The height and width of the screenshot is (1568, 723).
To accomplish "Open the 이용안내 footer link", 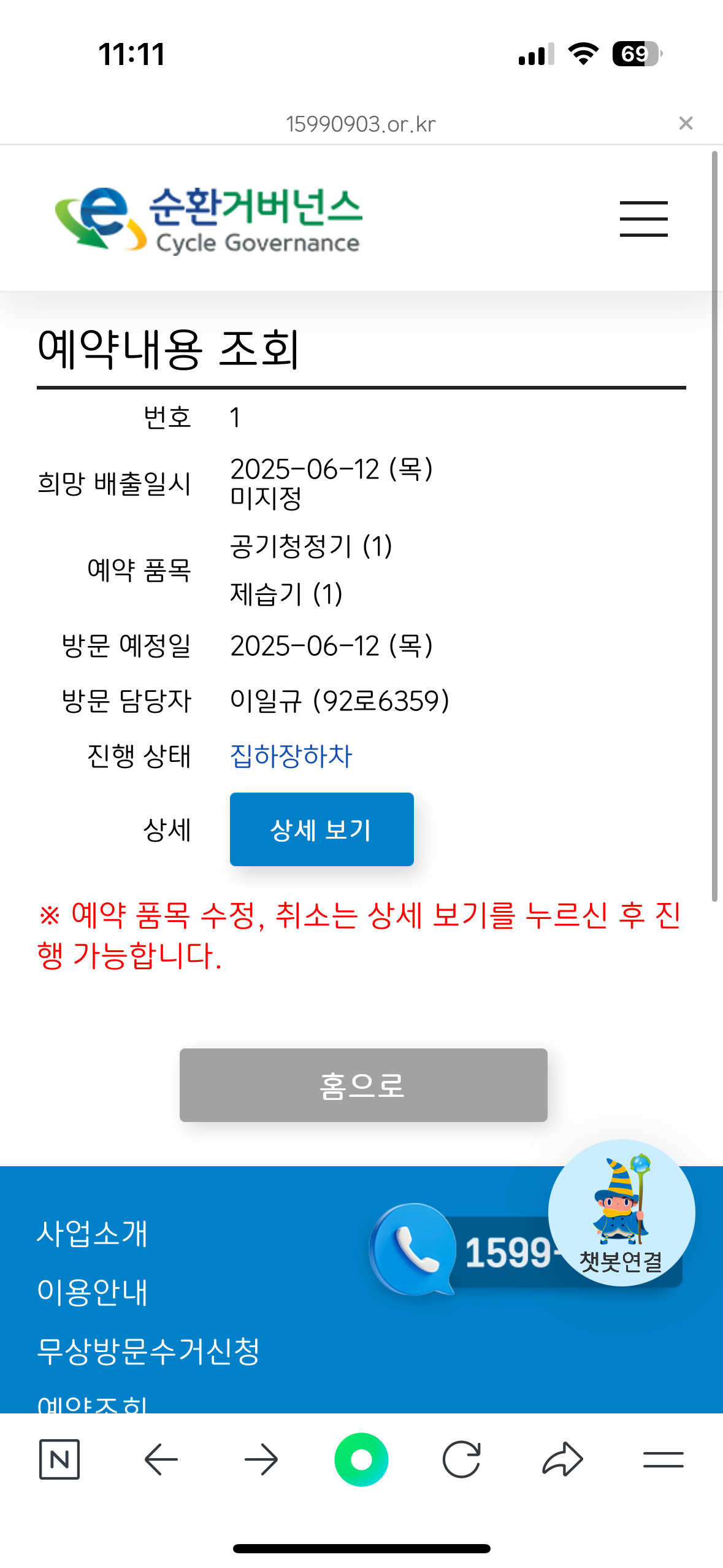I will click(x=93, y=1291).
